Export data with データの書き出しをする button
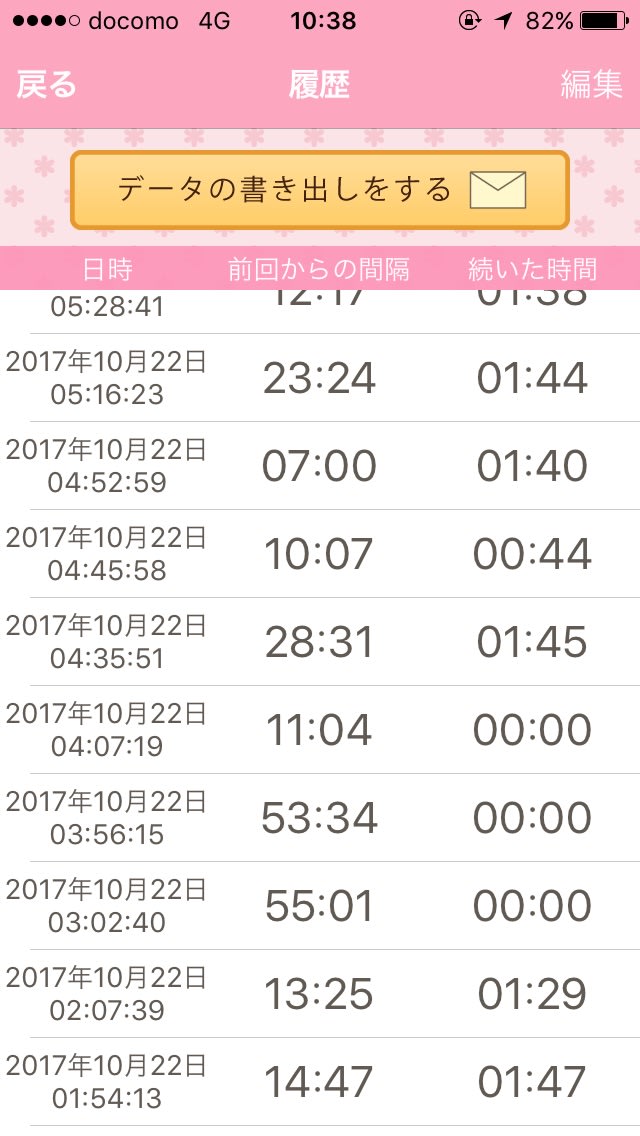 [x=320, y=190]
